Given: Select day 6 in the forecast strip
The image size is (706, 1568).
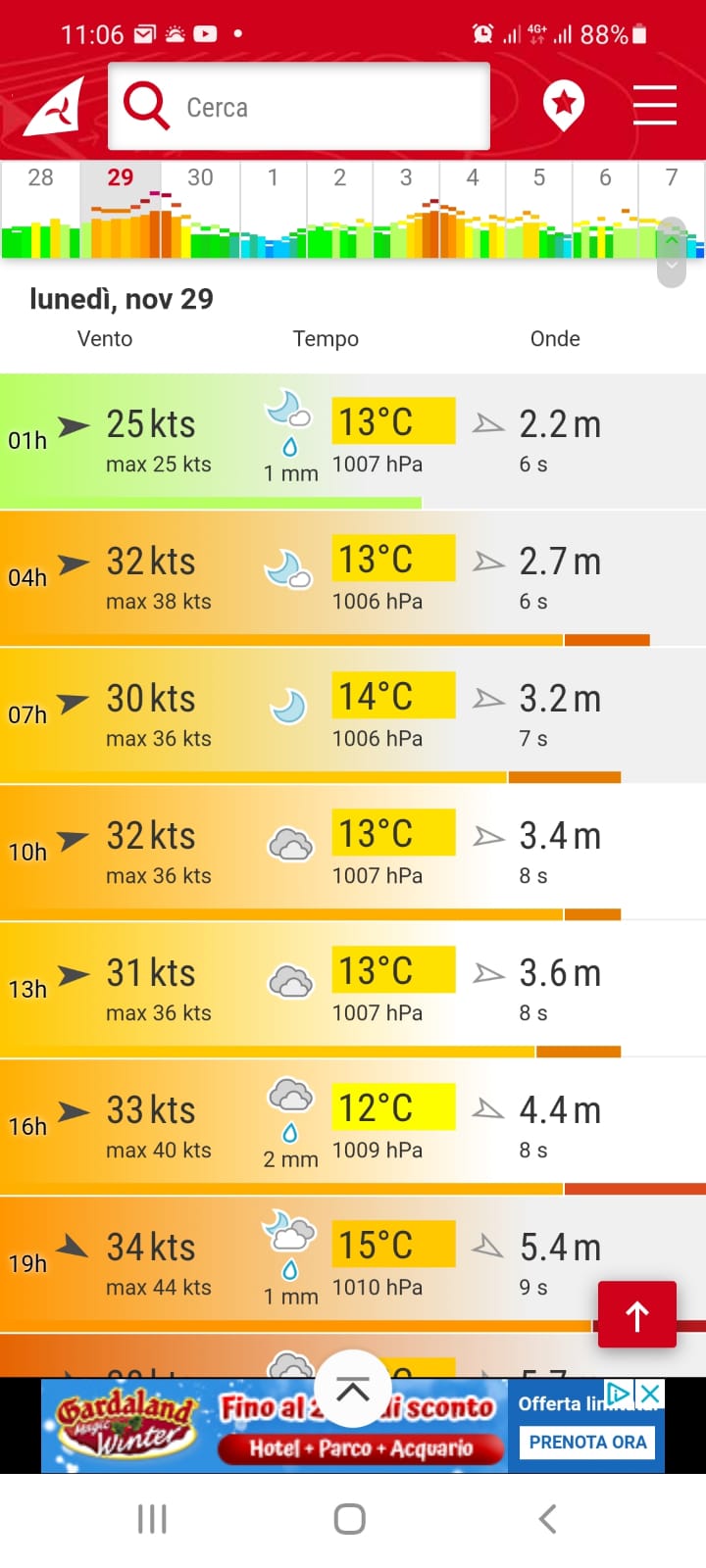Looking at the screenshot, I should (x=605, y=177).
